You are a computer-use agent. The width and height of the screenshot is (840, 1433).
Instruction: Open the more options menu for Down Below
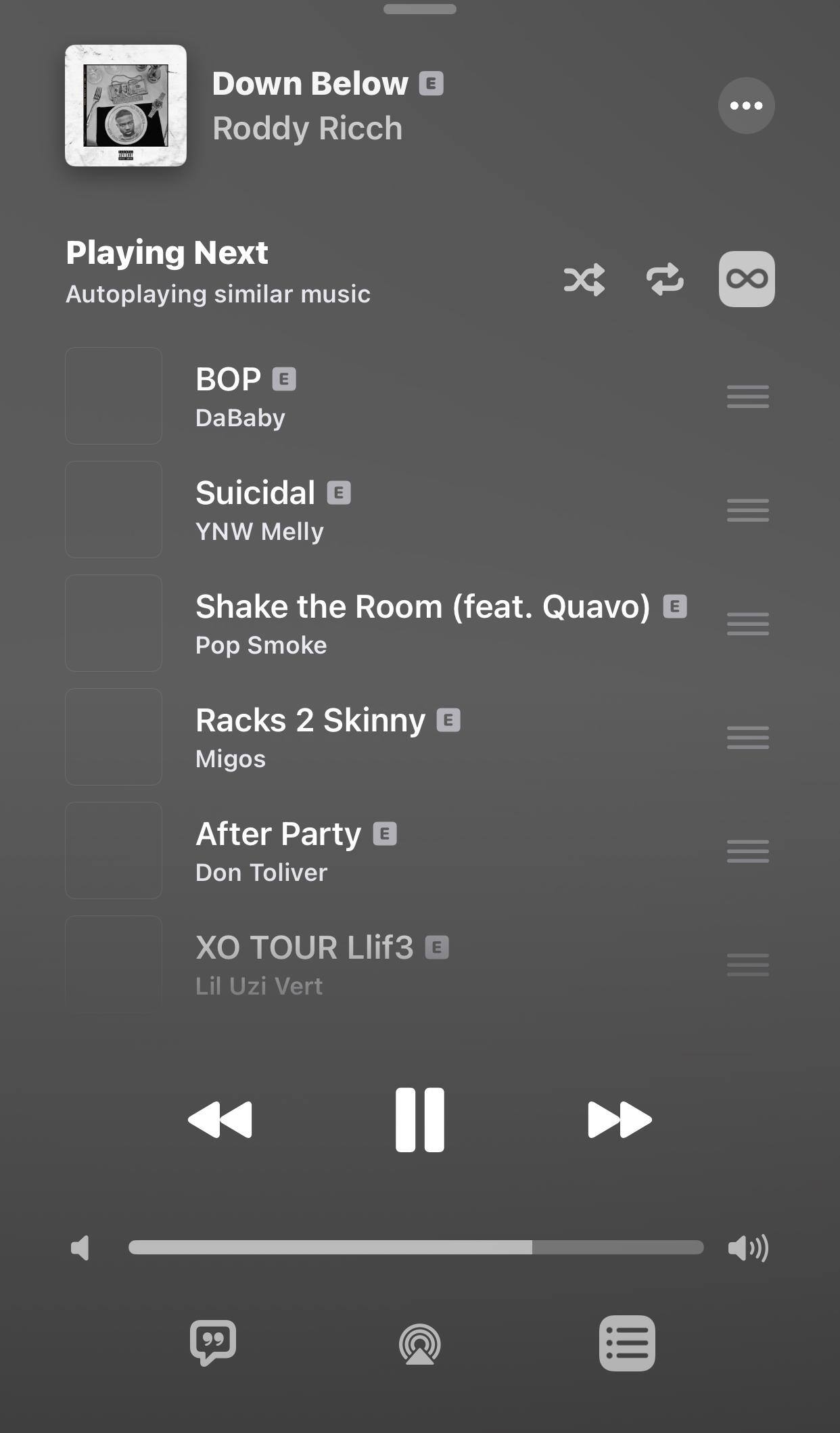(746, 106)
